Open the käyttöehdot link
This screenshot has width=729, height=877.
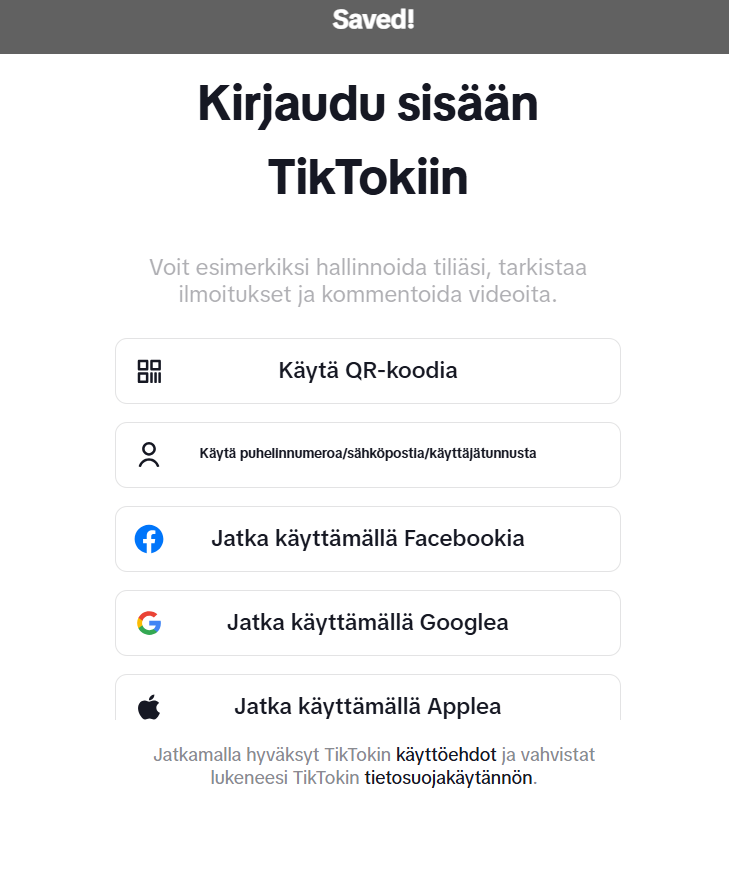(x=446, y=754)
